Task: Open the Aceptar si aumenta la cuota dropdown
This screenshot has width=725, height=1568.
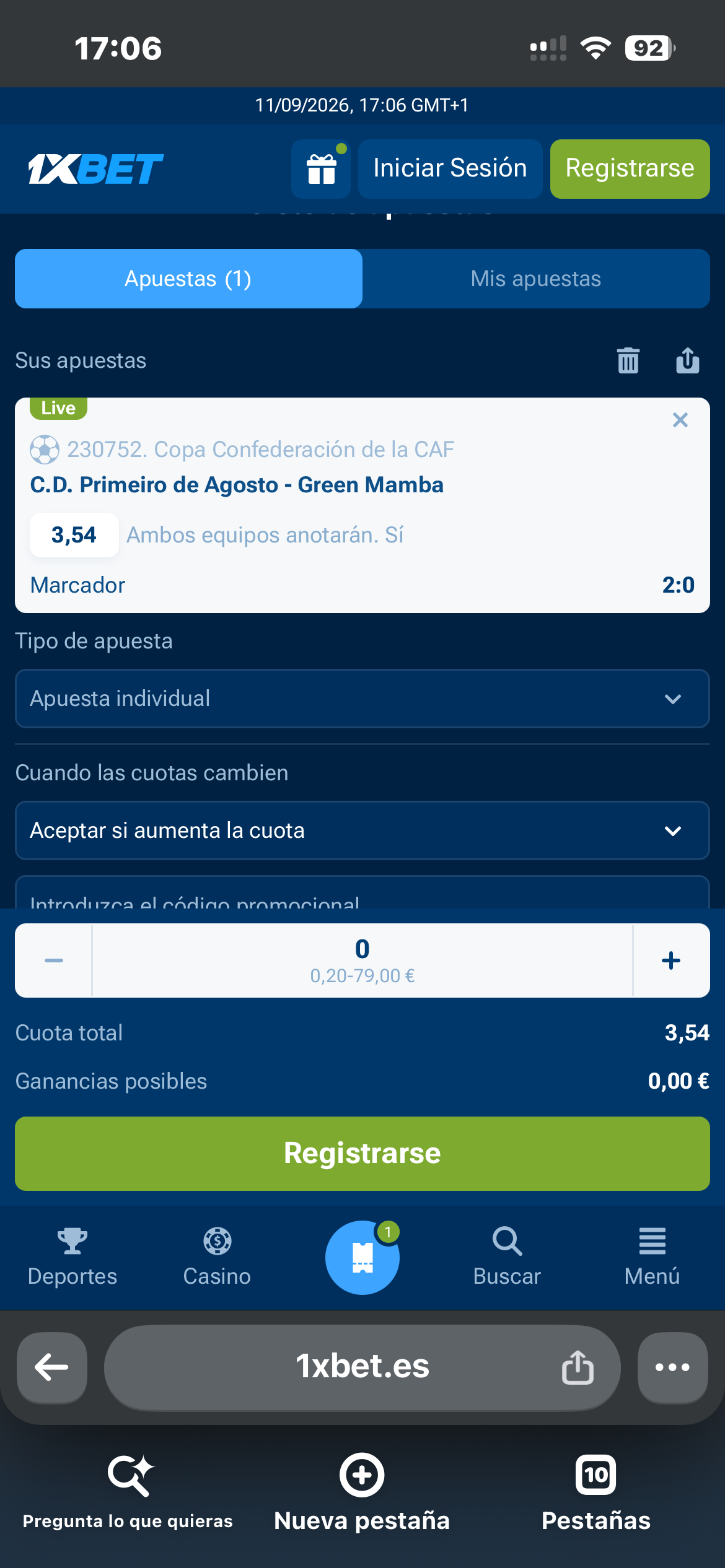Action: click(x=362, y=830)
